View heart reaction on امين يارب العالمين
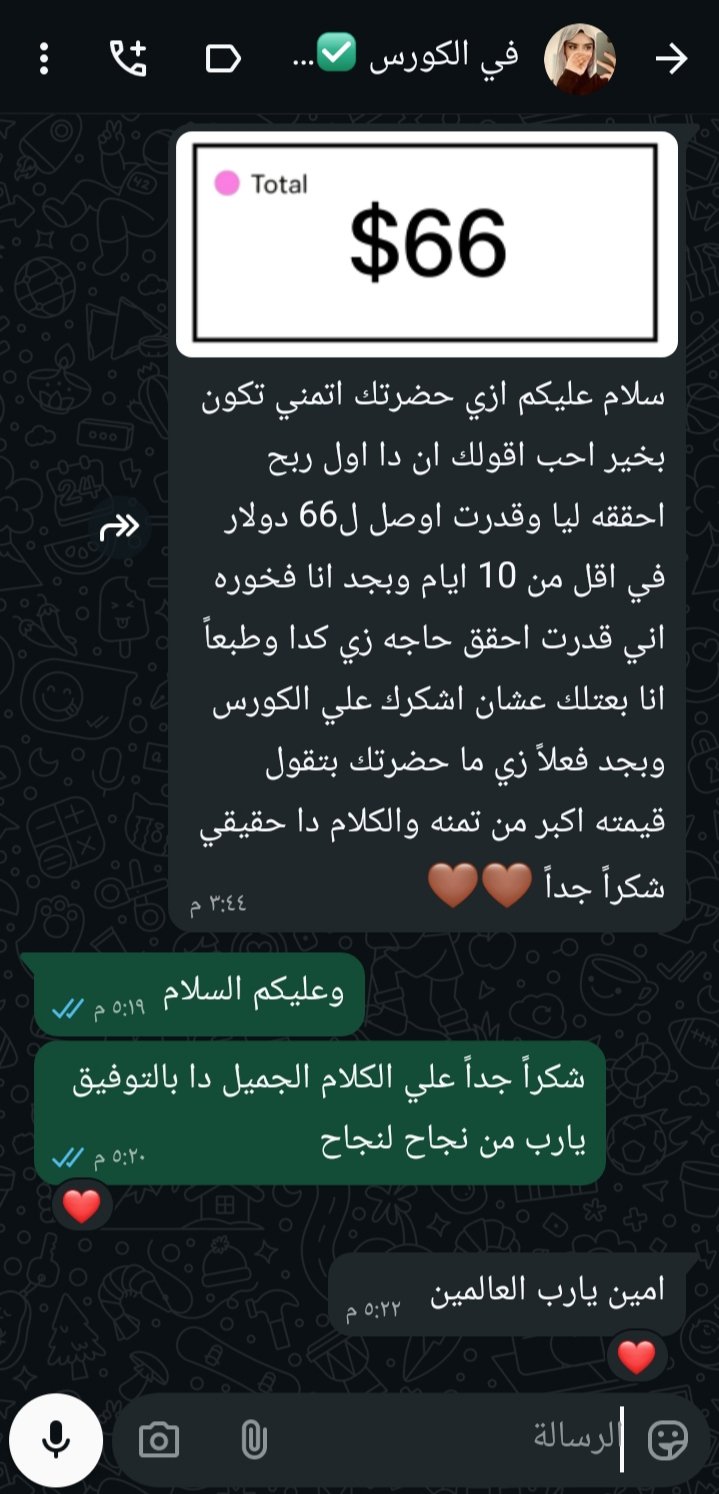This screenshot has width=719, height=1494. 636,1357
